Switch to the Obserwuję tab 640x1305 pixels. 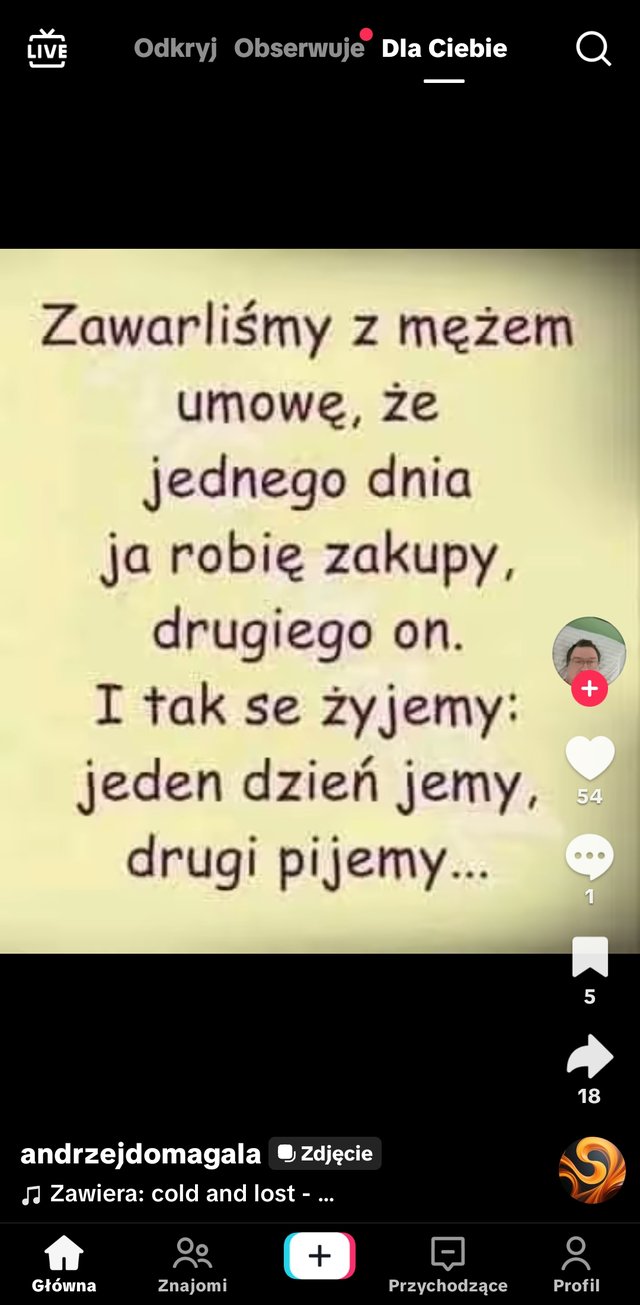tap(299, 48)
